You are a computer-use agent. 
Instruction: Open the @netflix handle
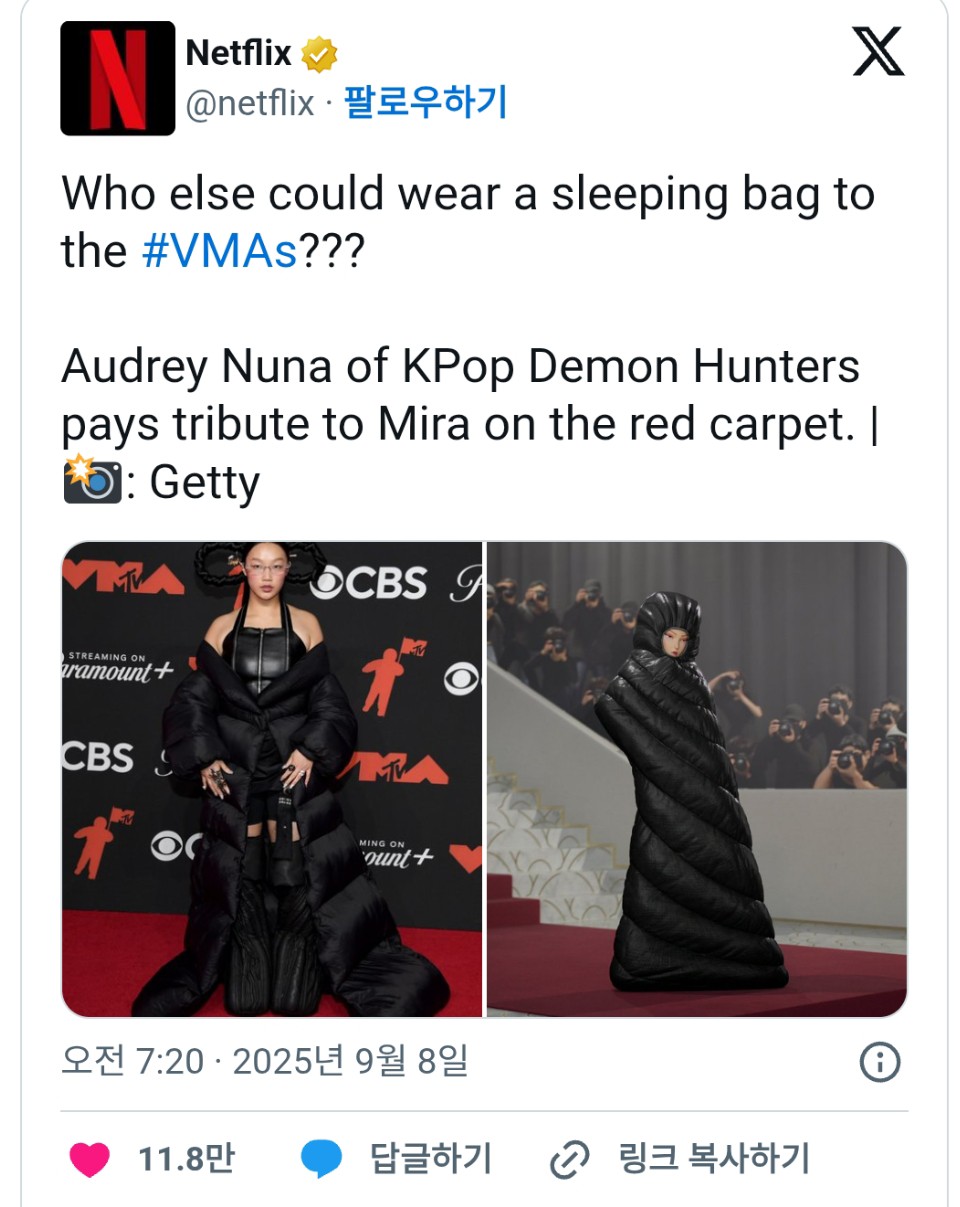[x=250, y=103]
